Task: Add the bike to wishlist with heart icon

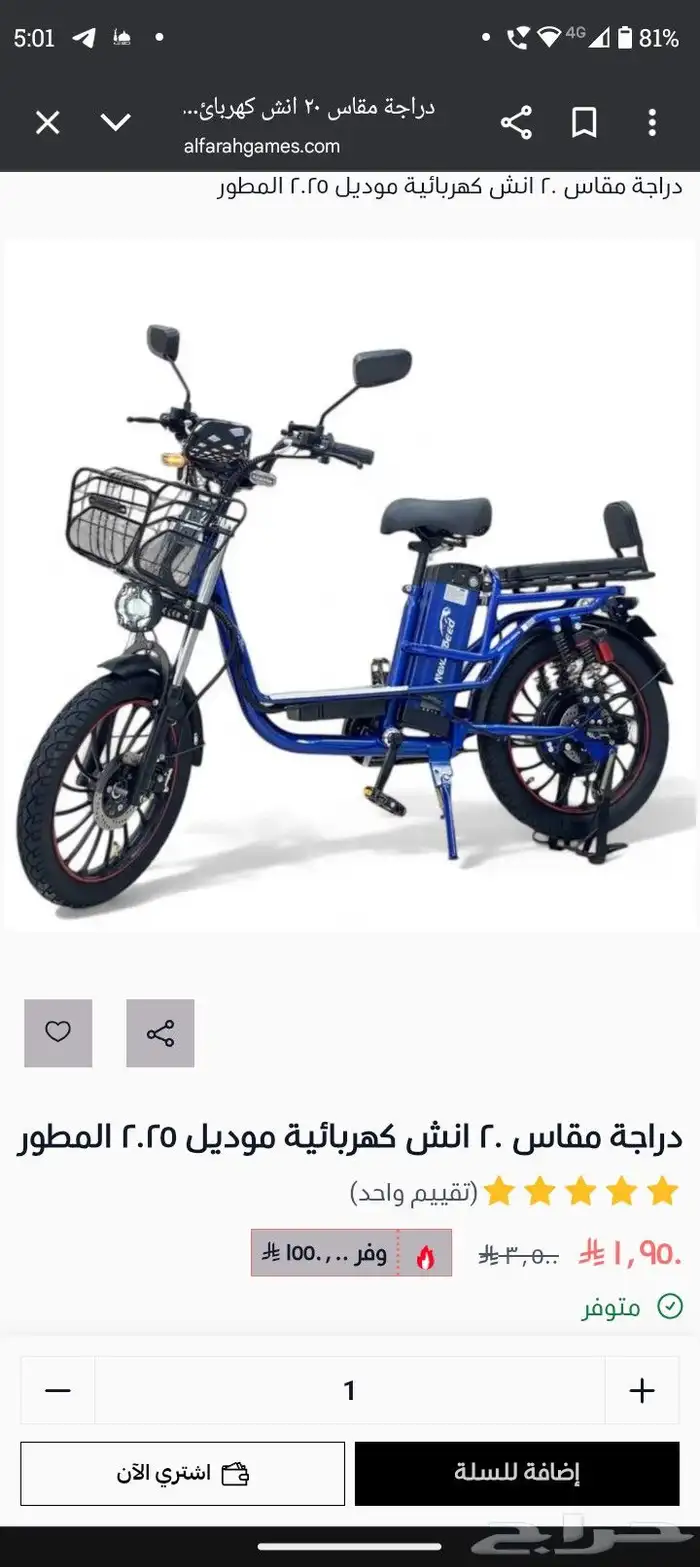Action: (58, 1033)
